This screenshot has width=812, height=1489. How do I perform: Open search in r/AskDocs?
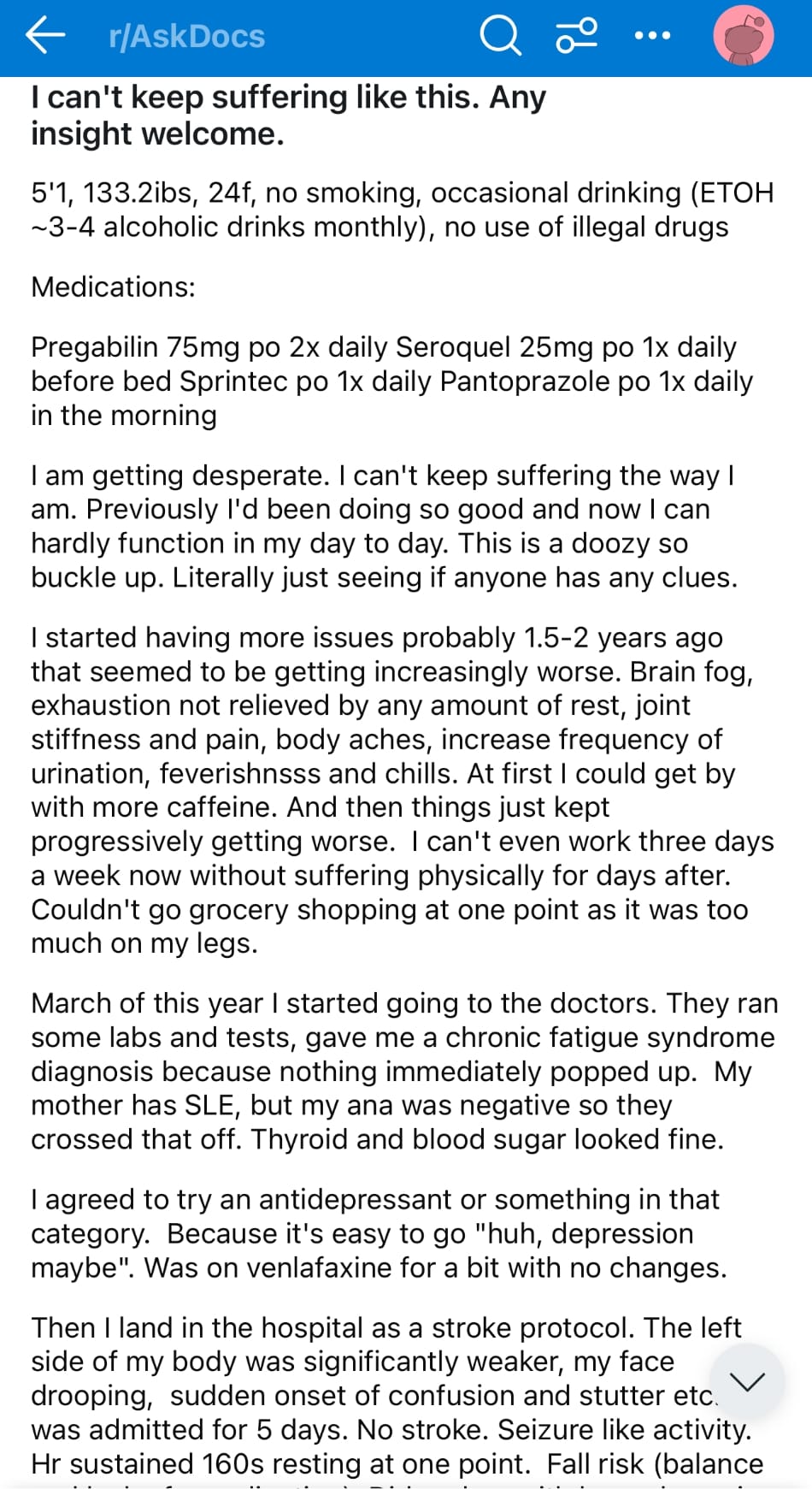[x=500, y=36]
